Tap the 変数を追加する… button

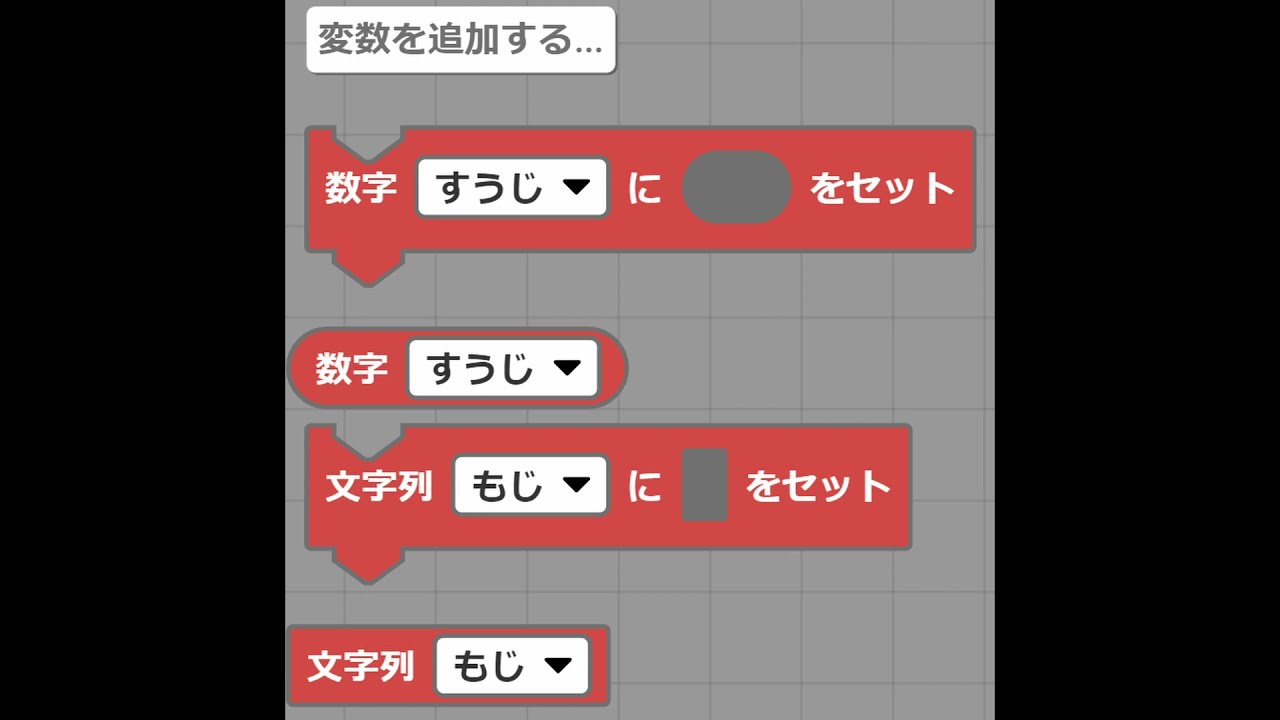coord(461,40)
